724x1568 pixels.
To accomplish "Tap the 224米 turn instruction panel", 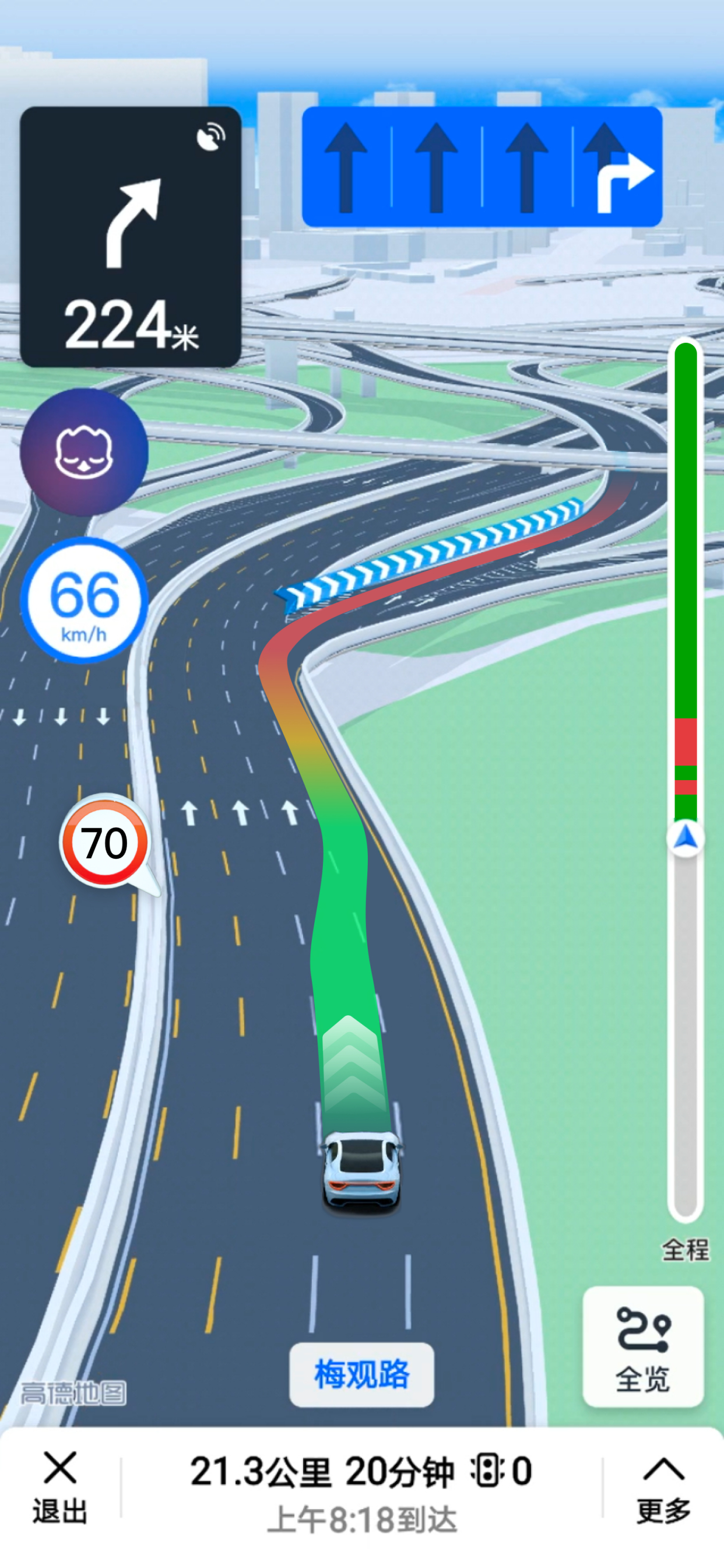I will click(130, 237).
